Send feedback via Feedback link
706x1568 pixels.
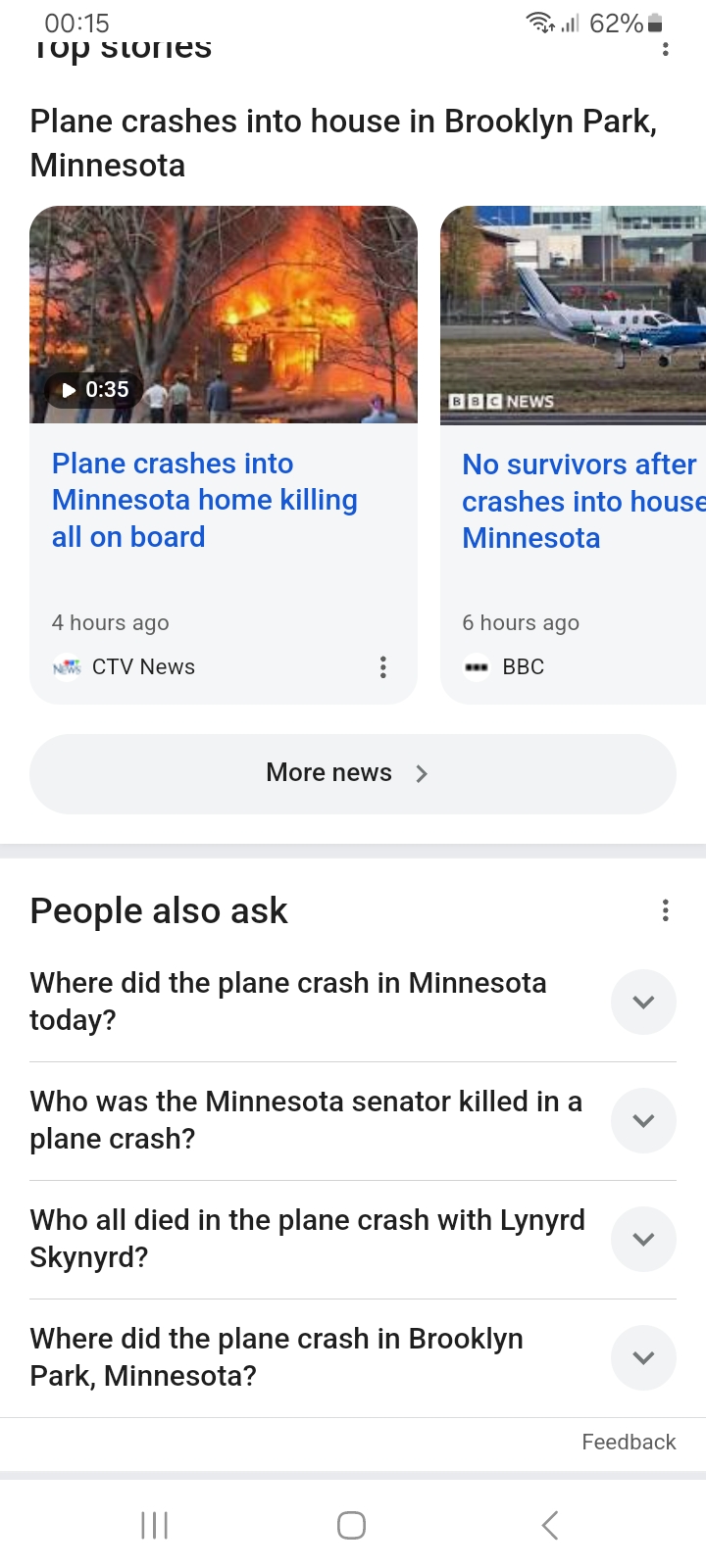[629, 1442]
